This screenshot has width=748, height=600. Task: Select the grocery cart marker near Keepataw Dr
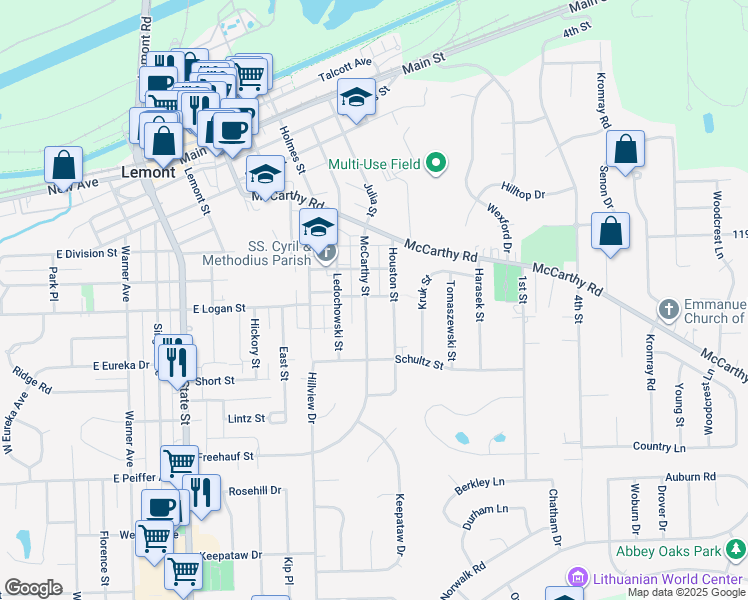184,575
